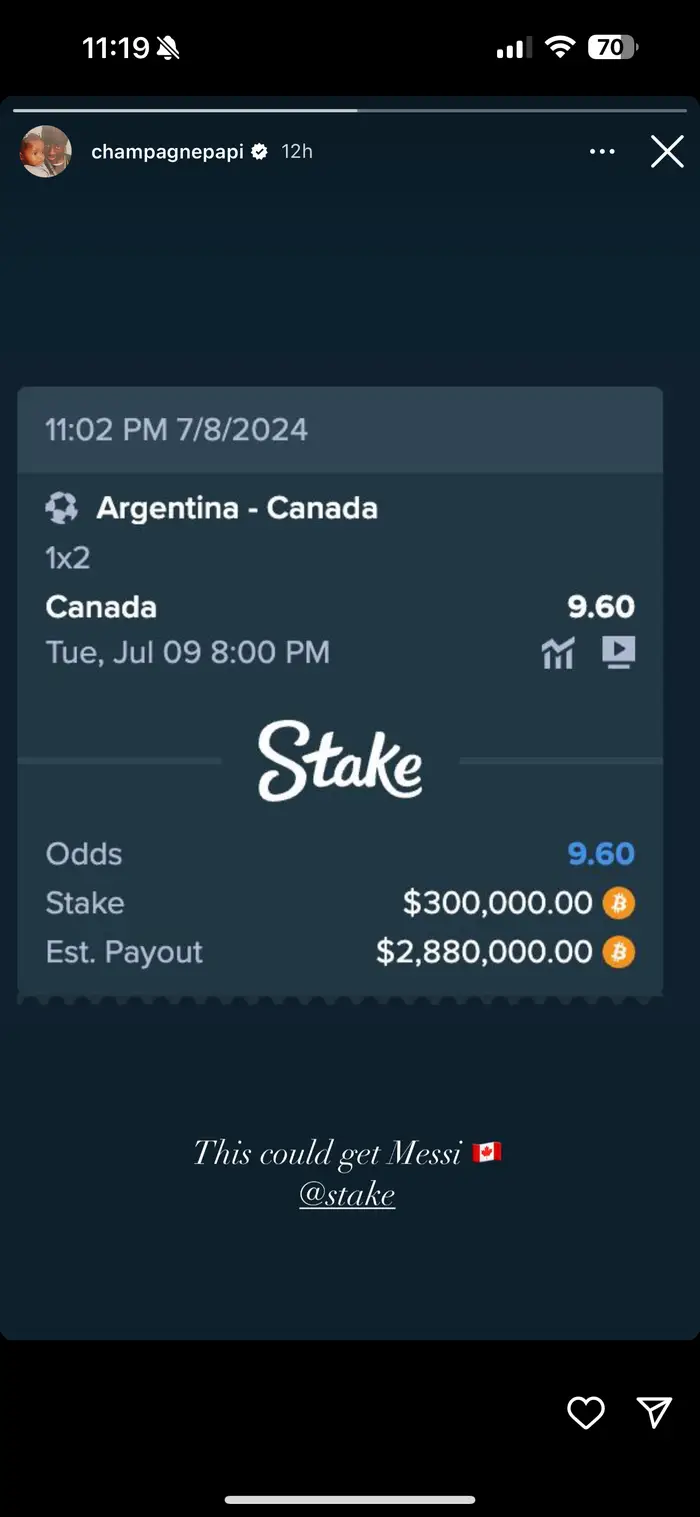
Task: Open the champagnepapi username
Action: 167,152
